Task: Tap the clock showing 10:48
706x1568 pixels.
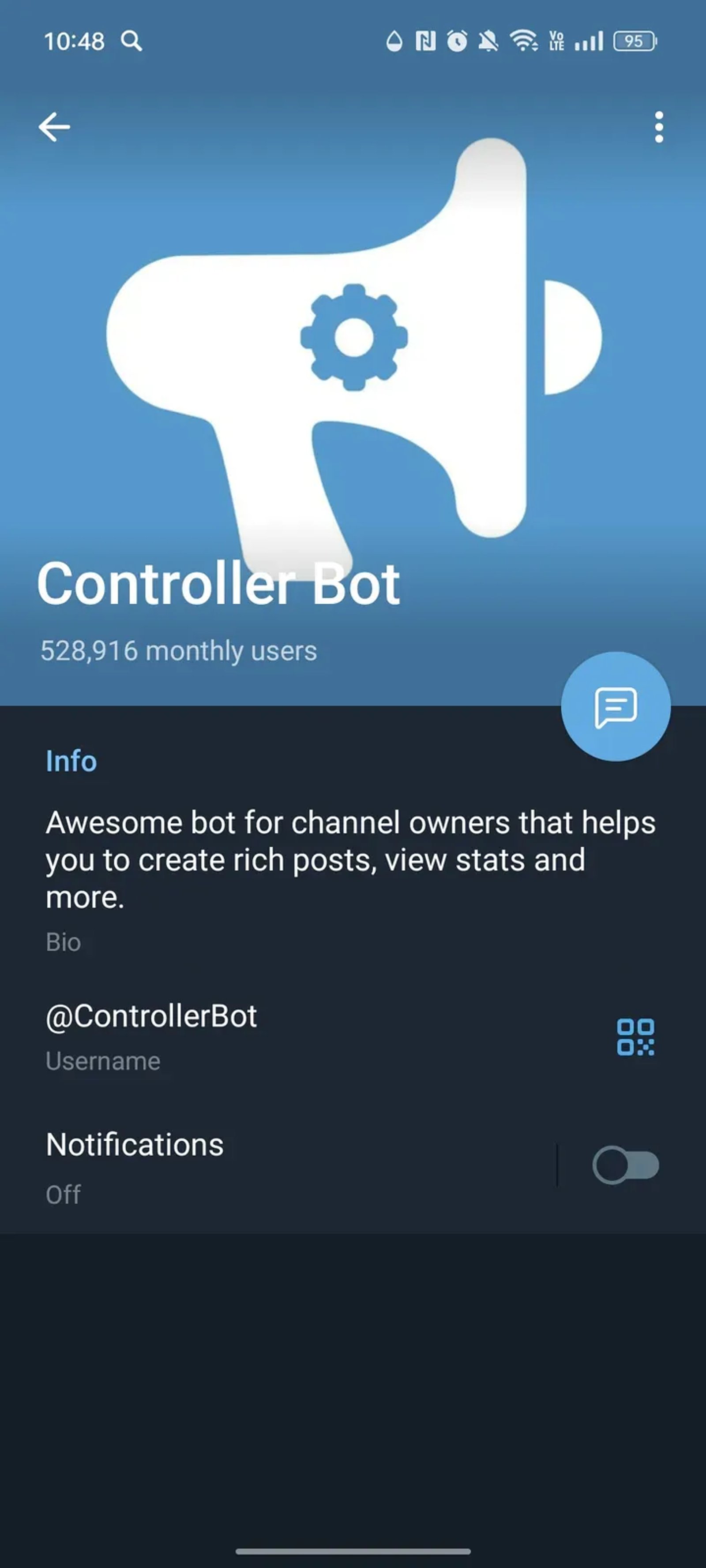Action: 73,41
